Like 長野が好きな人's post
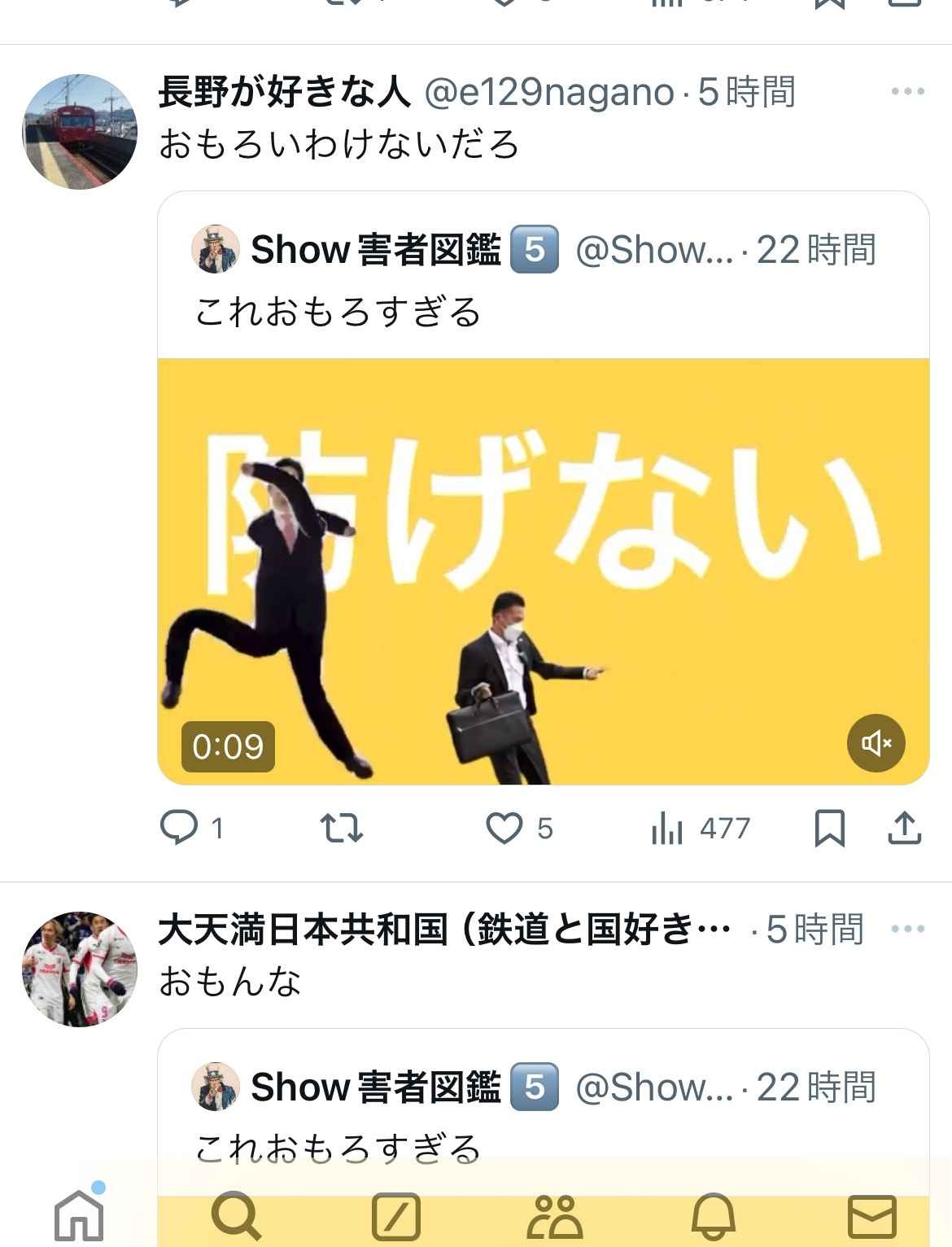Image resolution: width=952 pixels, height=1247 pixels. coord(504,828)
